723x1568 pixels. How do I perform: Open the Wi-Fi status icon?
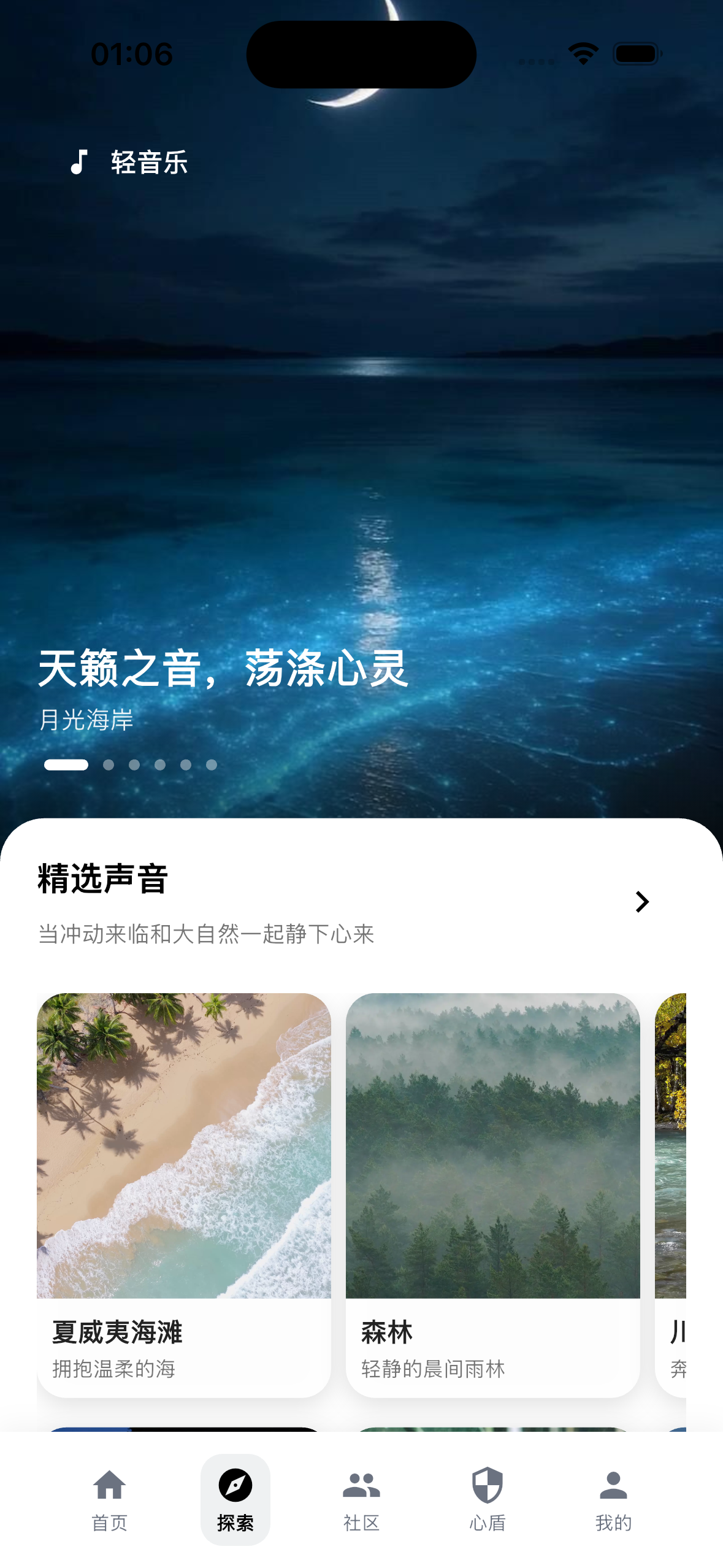pyautogui.click(x=583, y=54)
